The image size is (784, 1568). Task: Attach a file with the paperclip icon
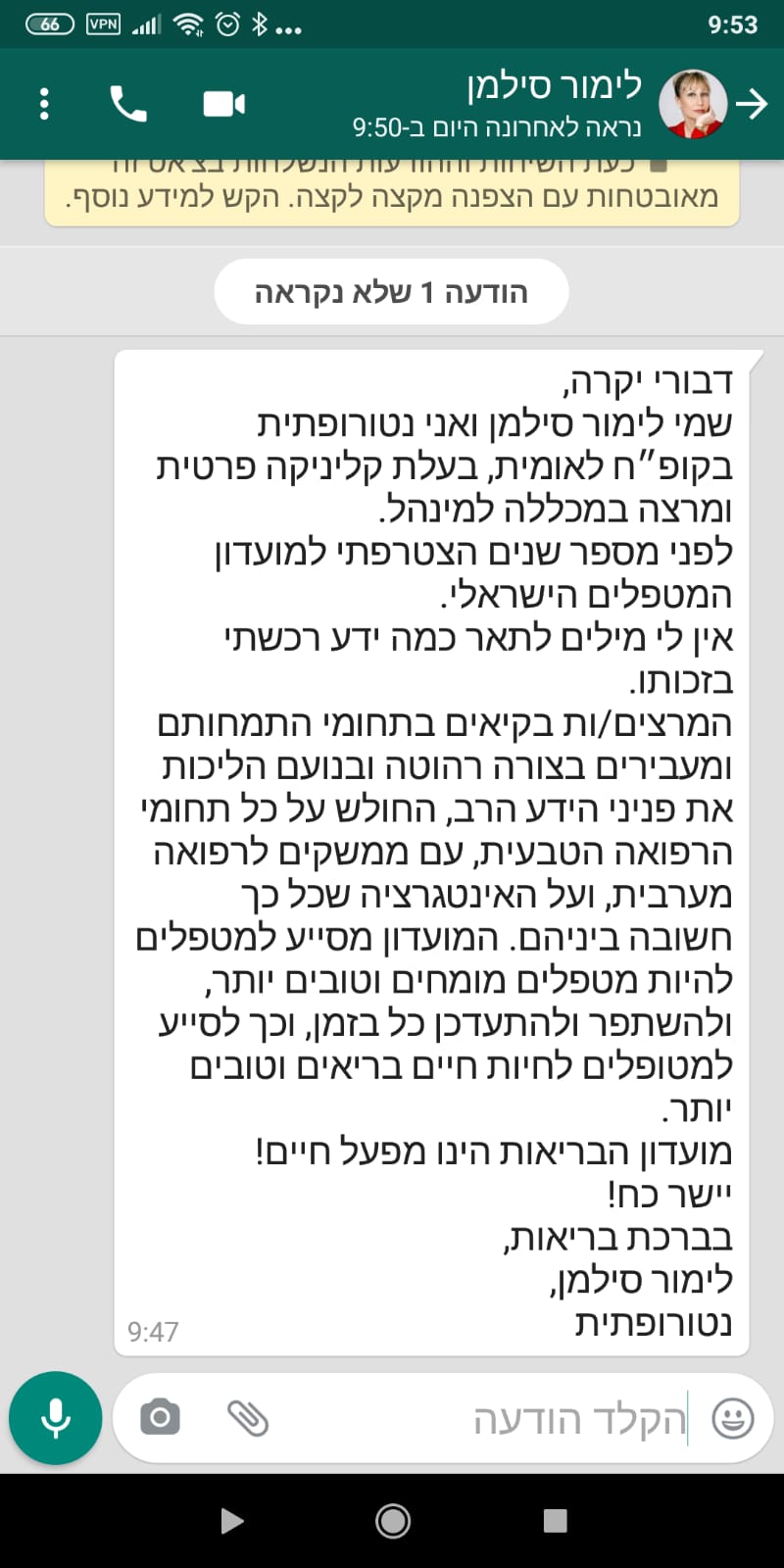(x=248, y=1417)
